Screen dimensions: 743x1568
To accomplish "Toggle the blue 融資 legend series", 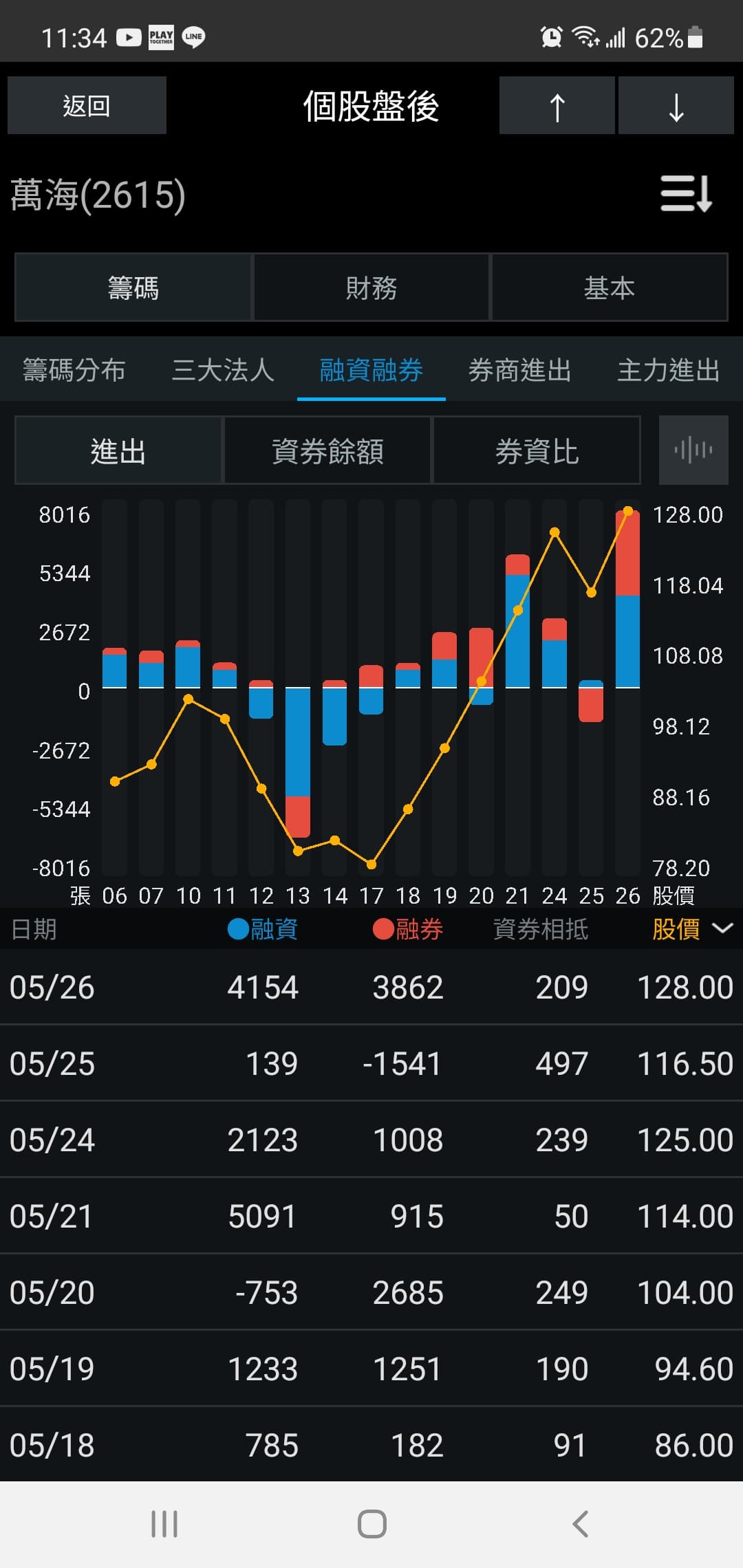I will pyautogui.click(x=265, y=929).
